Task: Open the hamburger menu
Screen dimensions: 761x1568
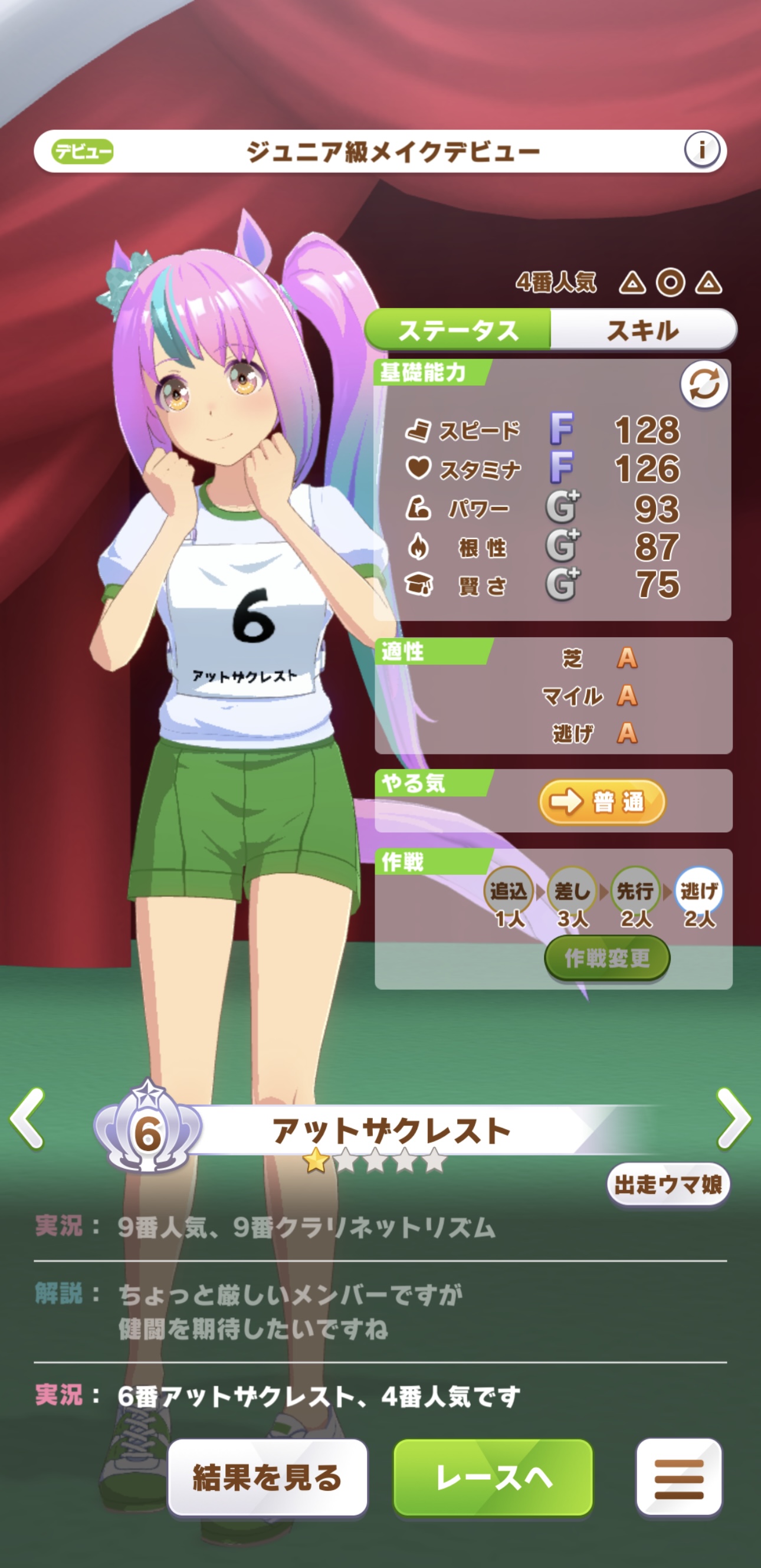Action: (679, 1477)
